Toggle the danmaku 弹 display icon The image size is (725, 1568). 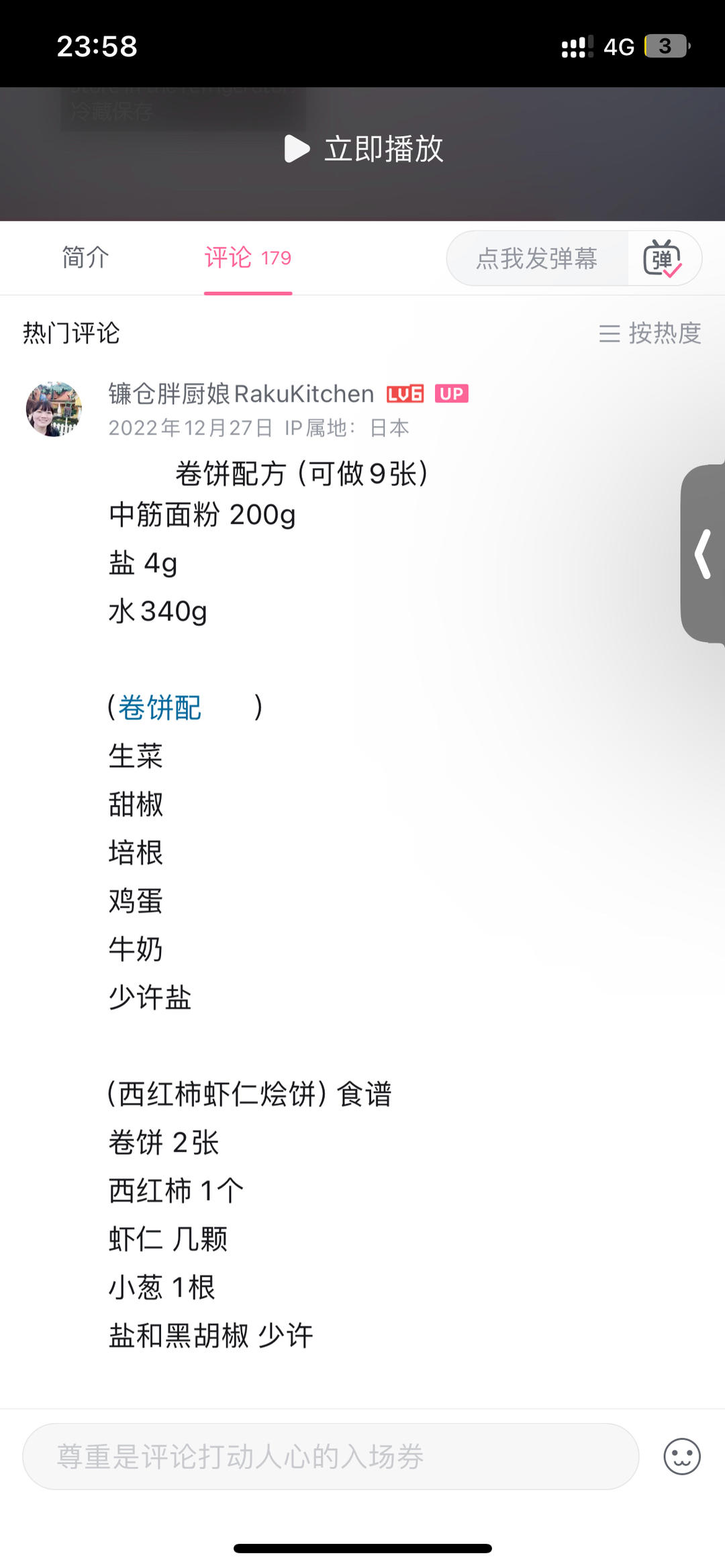[x=663, y=258]
